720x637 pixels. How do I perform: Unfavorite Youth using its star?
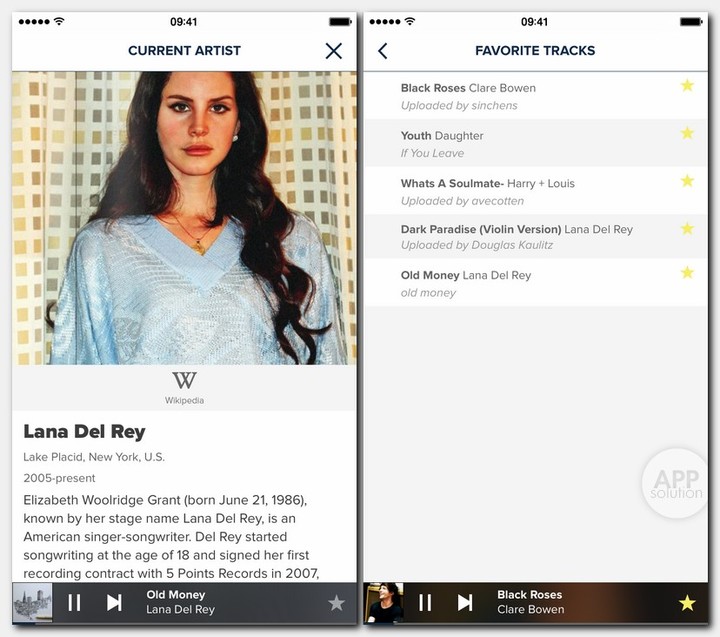click(687, 134)
